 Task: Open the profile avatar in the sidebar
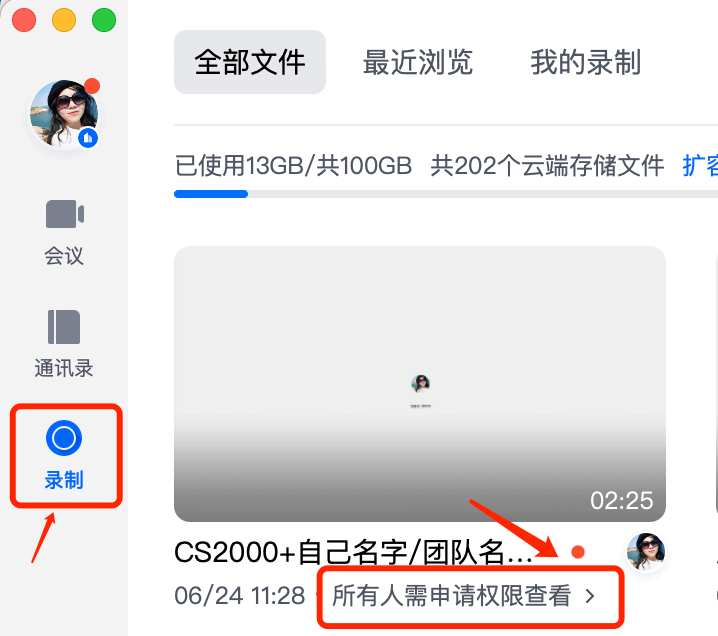tap(63, 115)
